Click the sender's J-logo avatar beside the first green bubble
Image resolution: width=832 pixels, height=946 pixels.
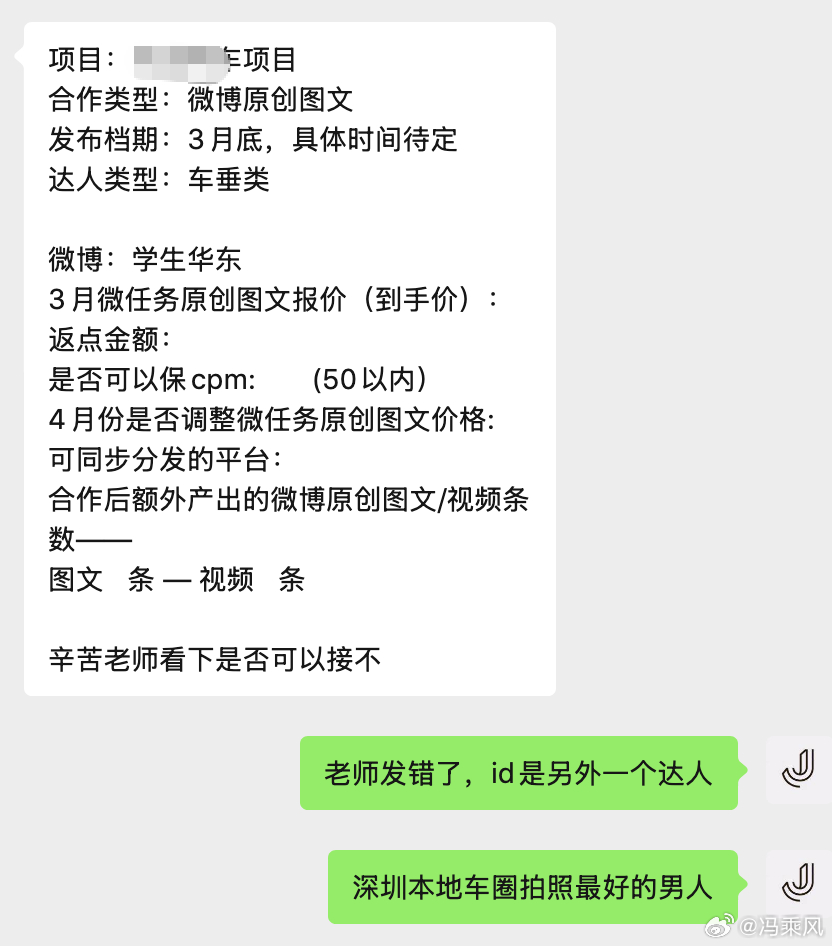tap(797, 772)
